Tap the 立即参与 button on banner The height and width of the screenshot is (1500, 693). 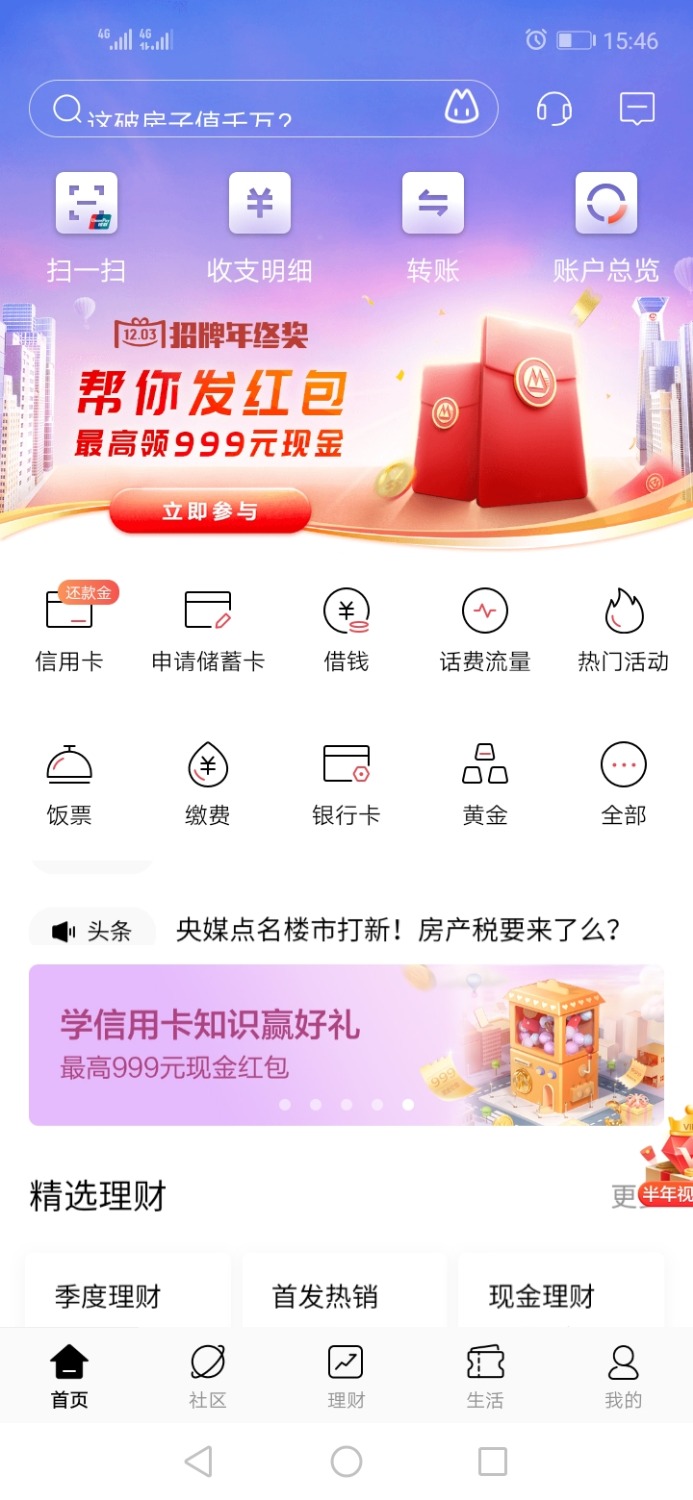pos(210,511)
